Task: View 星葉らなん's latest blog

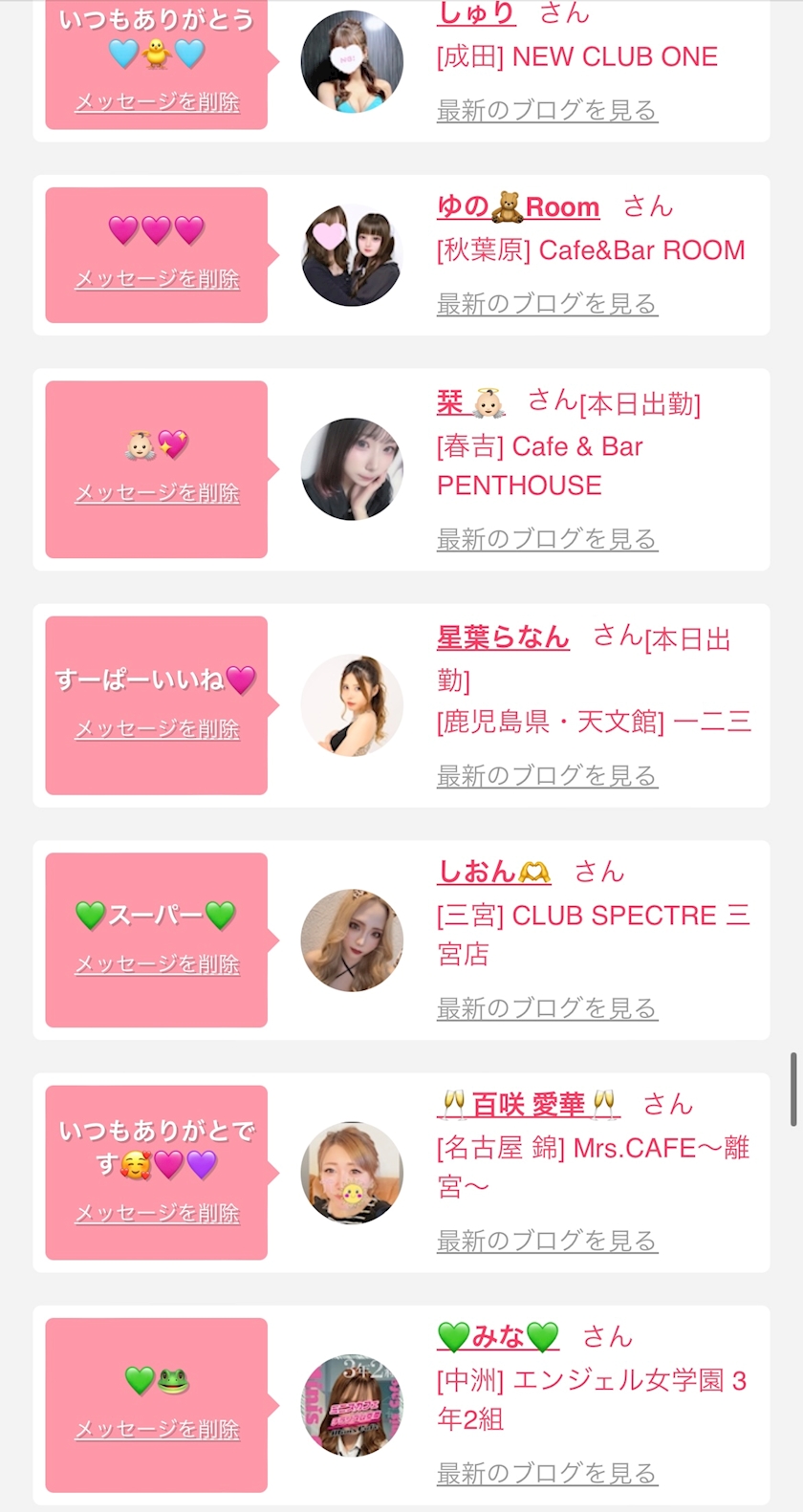Action: (x=546, y=775)
